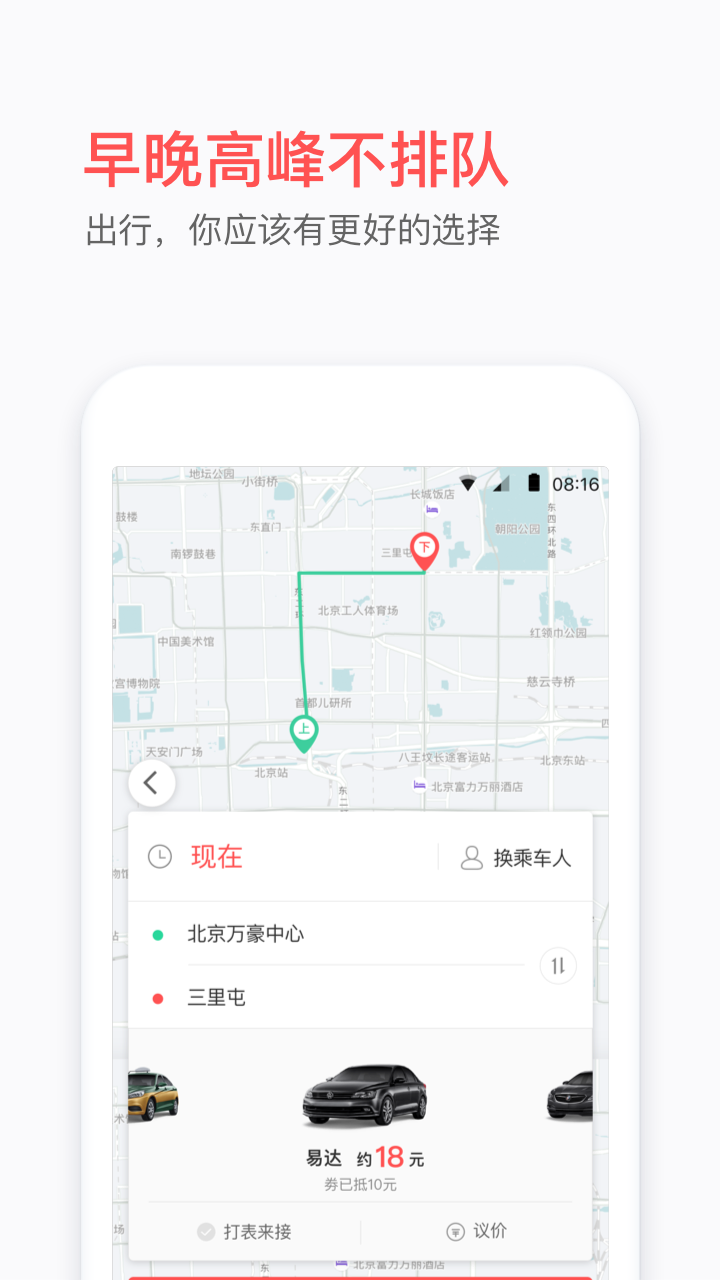Select the green pickup location dot

click(x=159, y=933)
